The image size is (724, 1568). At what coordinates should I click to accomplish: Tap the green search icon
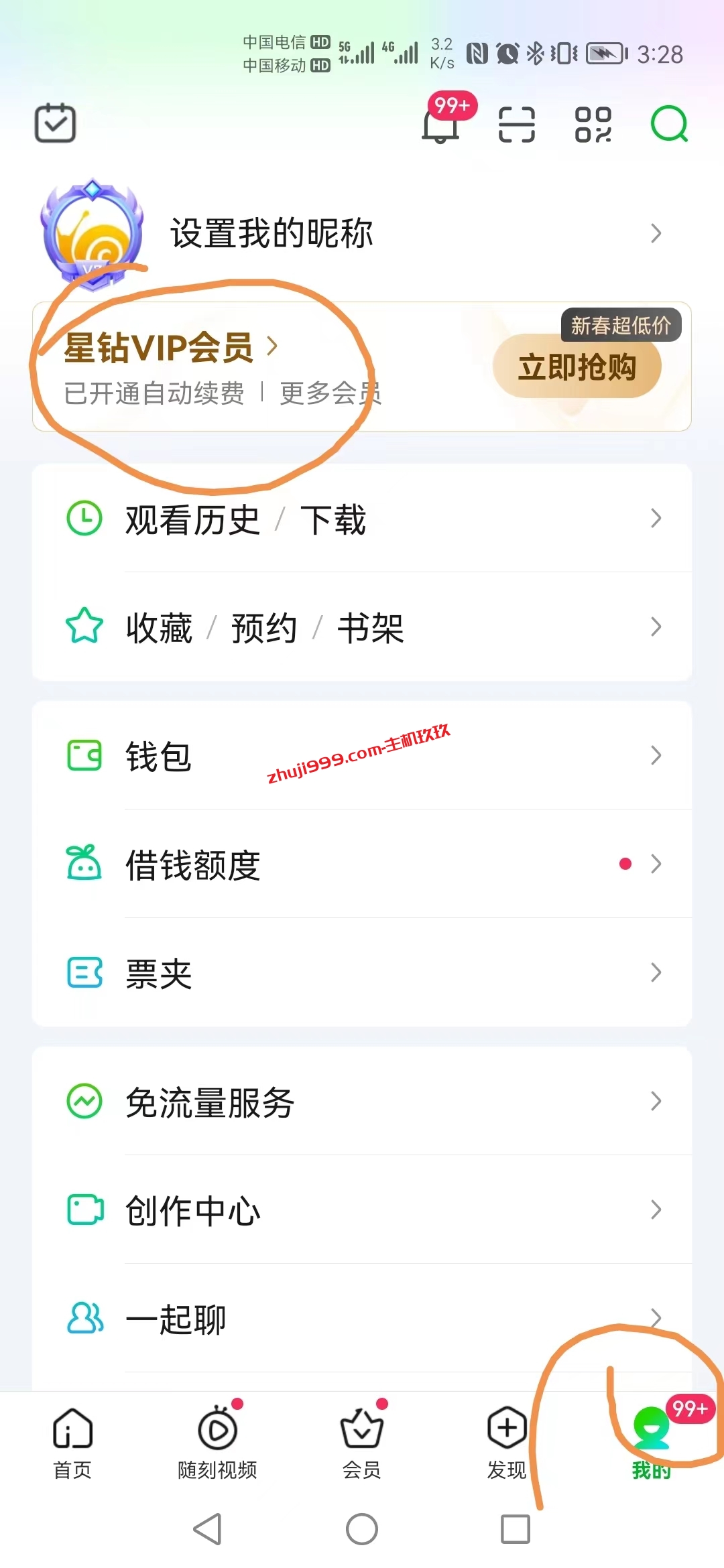[669, 124]
